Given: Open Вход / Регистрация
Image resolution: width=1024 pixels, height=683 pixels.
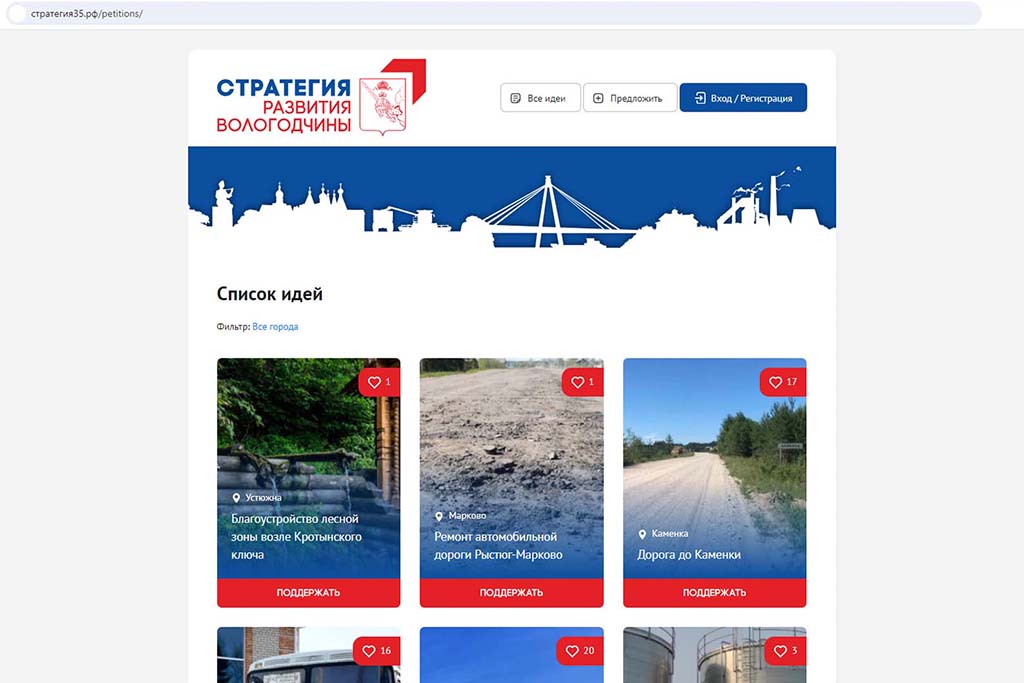Looking at the screenshot, I should pyautogui.click(x=743, y=98).
